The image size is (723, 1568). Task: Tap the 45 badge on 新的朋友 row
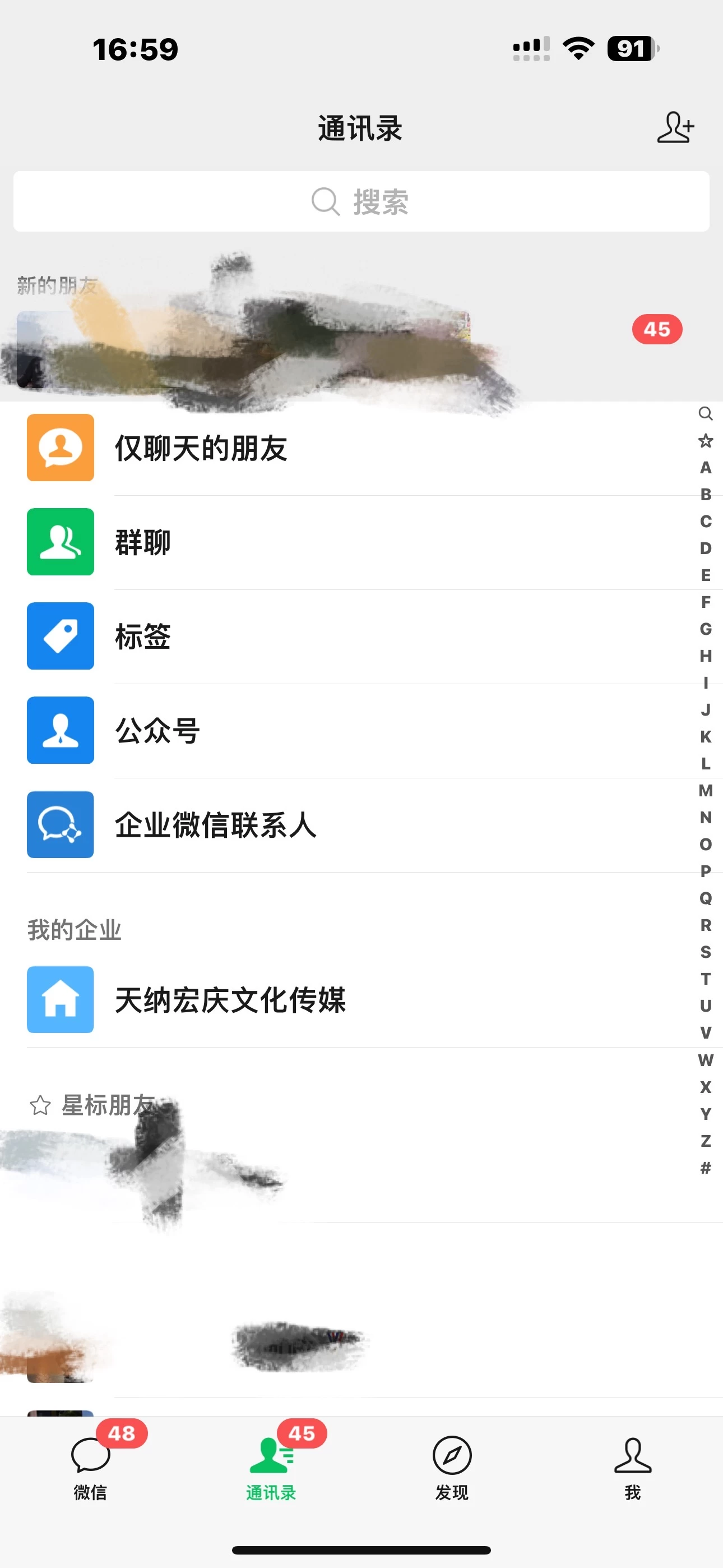[x=658, y=329]
